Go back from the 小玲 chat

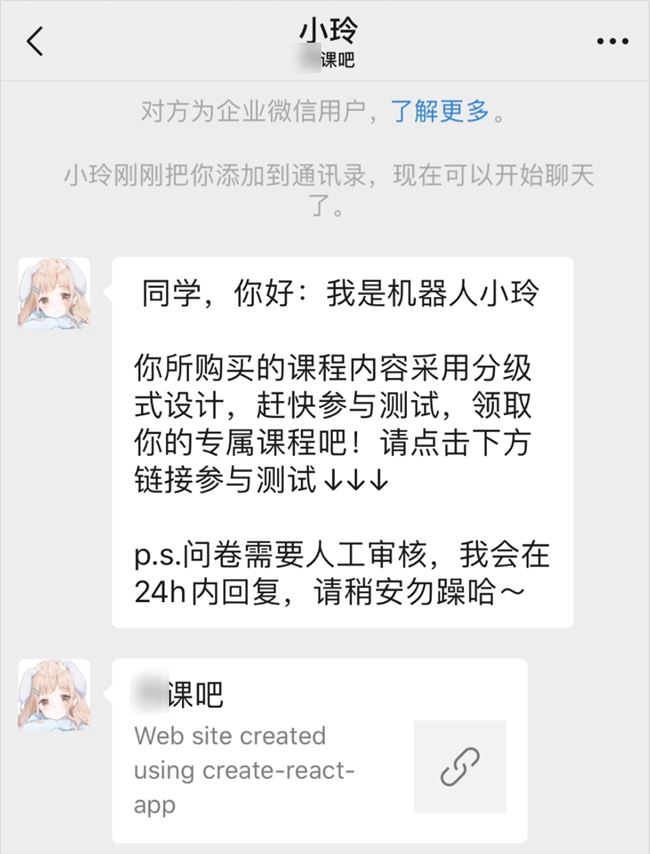tap(36, 42)
